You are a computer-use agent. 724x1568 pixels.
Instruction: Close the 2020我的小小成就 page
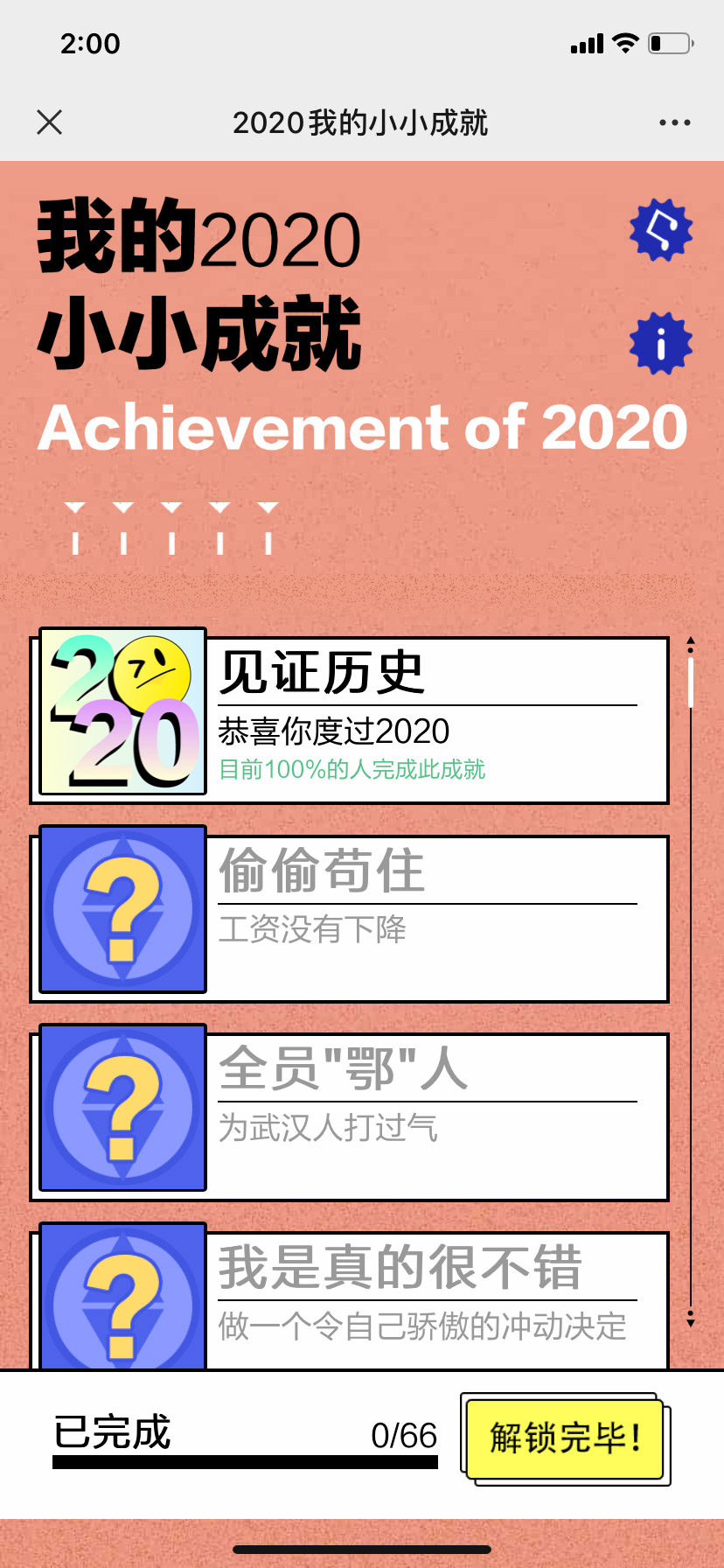pos(50,122)
